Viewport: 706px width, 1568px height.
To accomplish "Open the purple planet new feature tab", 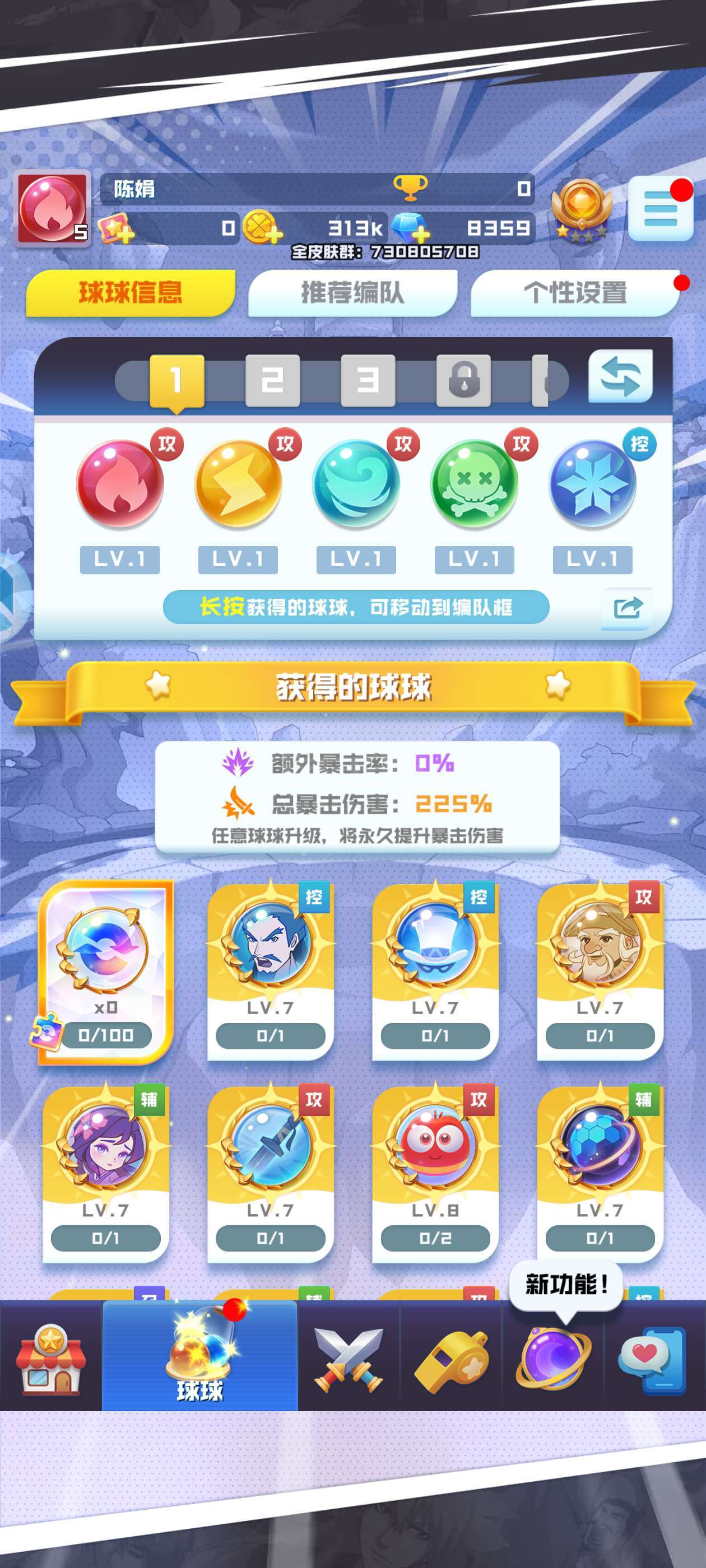I will [553, 1359].
